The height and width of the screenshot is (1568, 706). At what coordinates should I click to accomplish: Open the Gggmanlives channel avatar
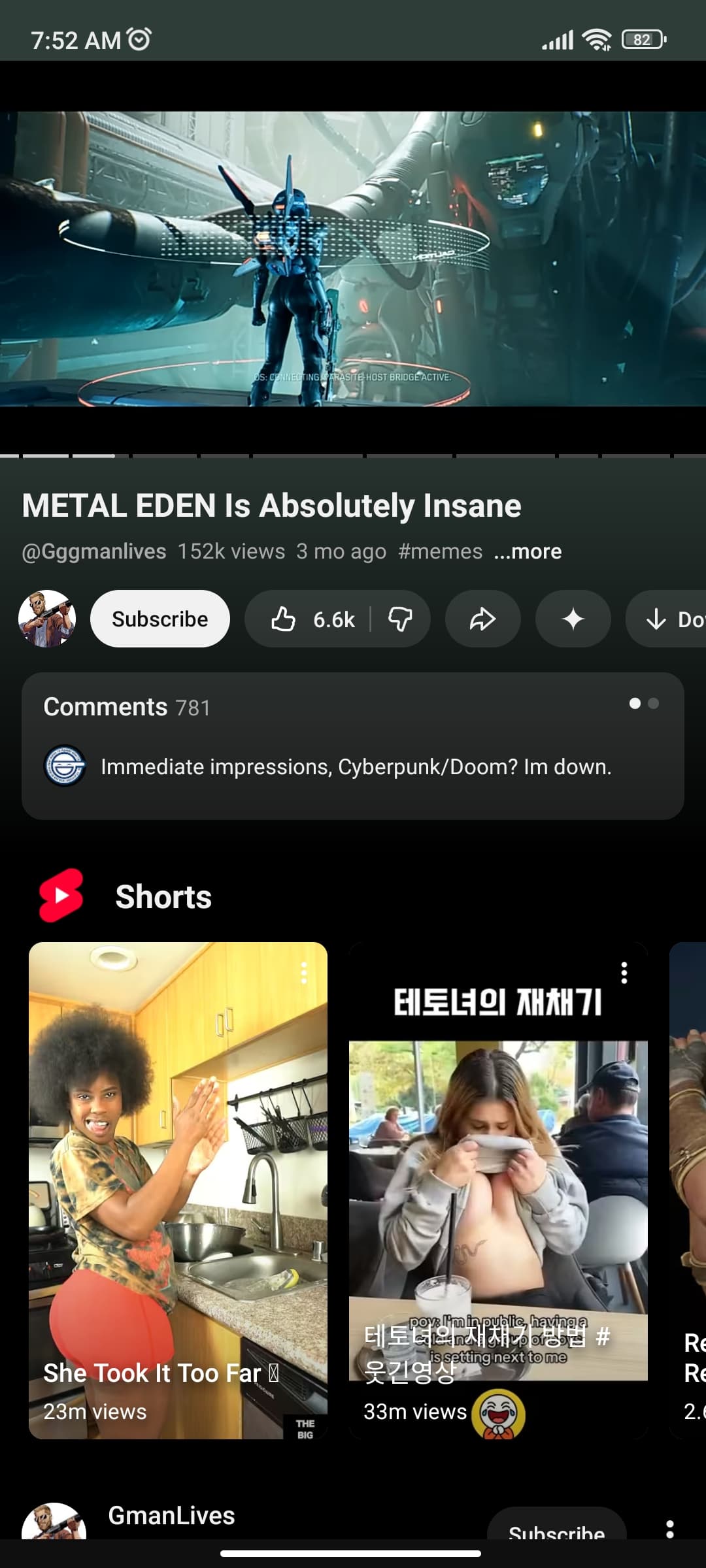click(x=47, y=619)
